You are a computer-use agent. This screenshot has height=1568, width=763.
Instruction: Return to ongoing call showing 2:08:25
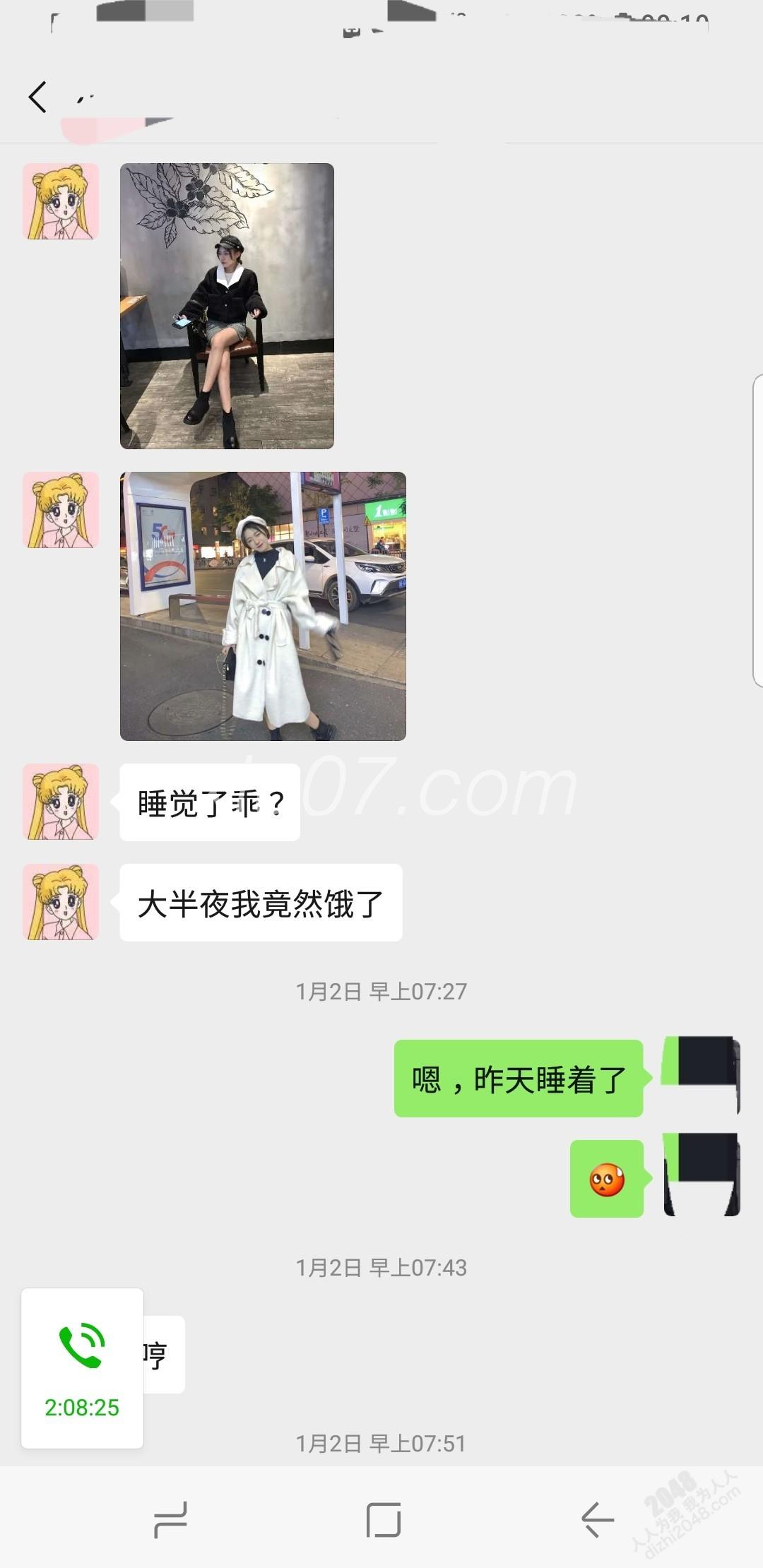[82, 1368]
